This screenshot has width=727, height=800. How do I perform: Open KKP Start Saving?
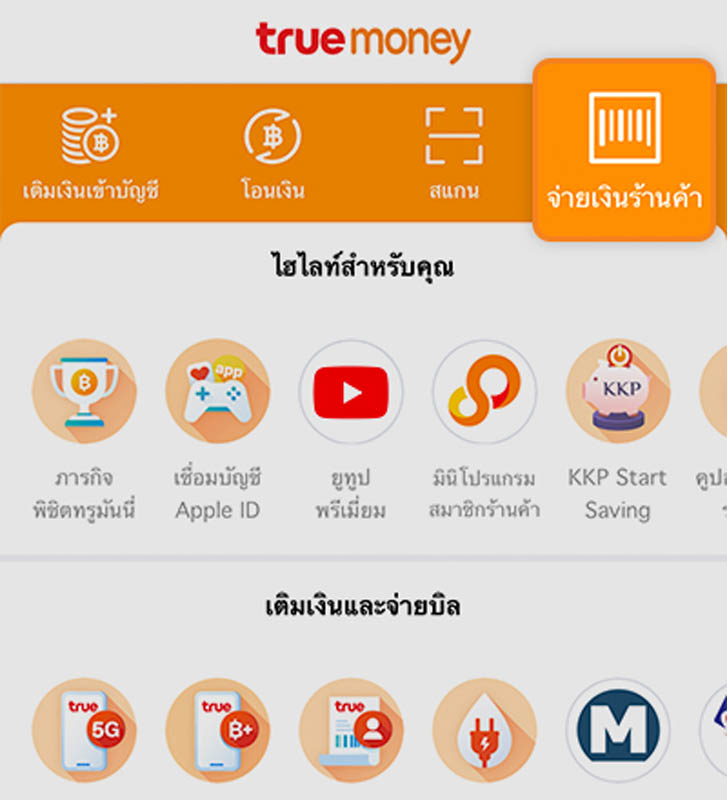pos(617,392)
